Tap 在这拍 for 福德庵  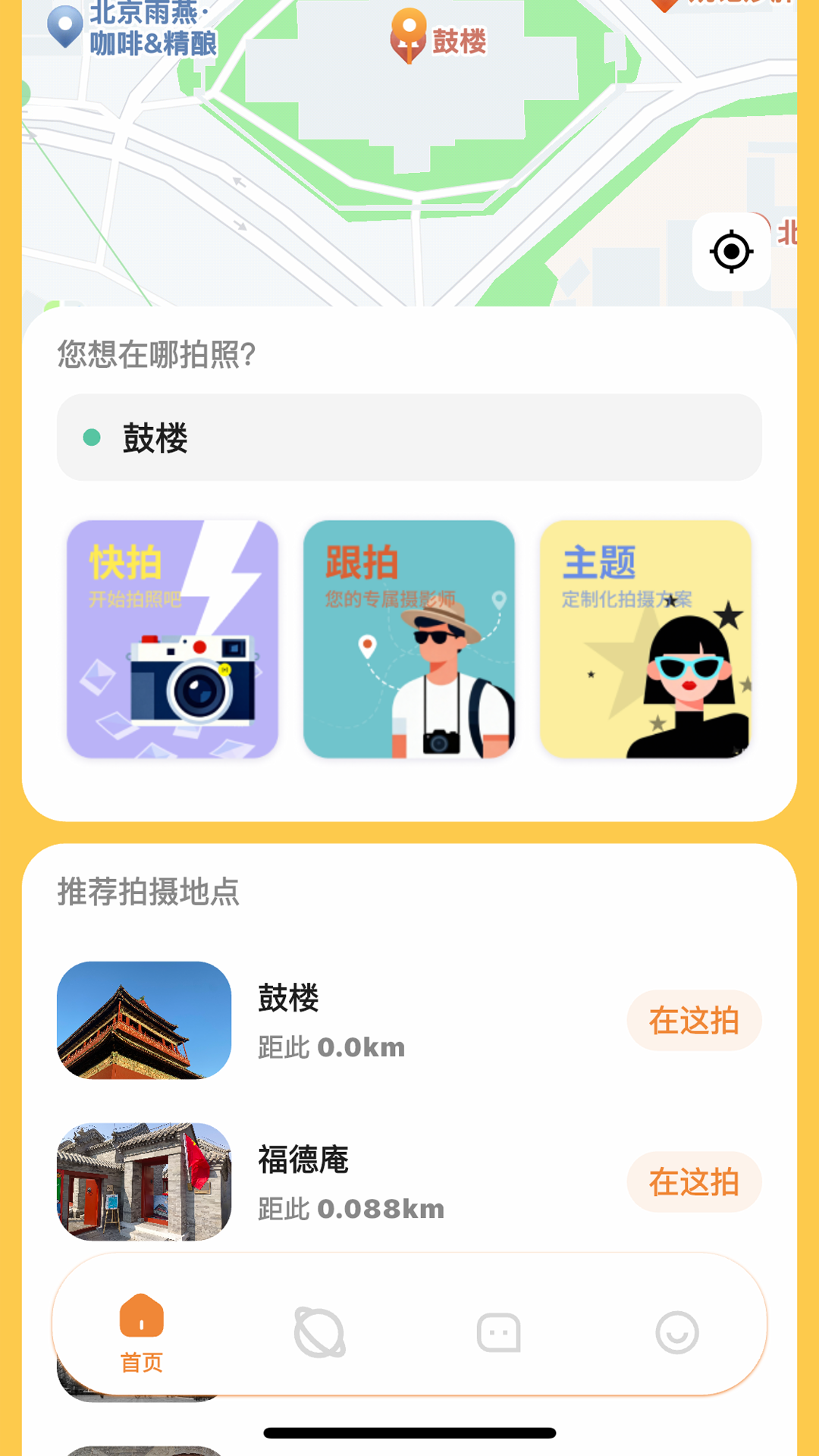click(x=694, y=1182)
